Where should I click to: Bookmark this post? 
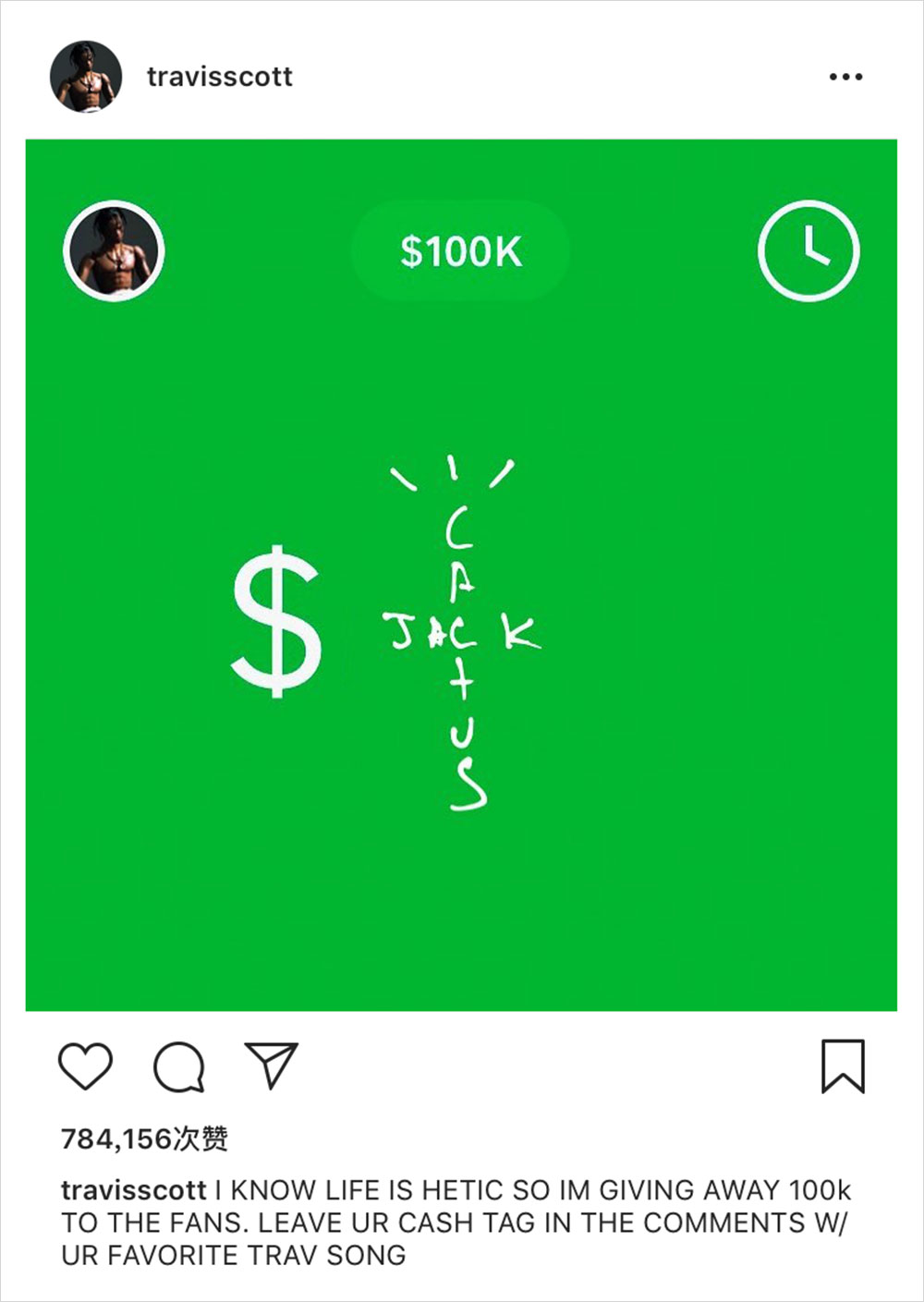(843, 1066)
